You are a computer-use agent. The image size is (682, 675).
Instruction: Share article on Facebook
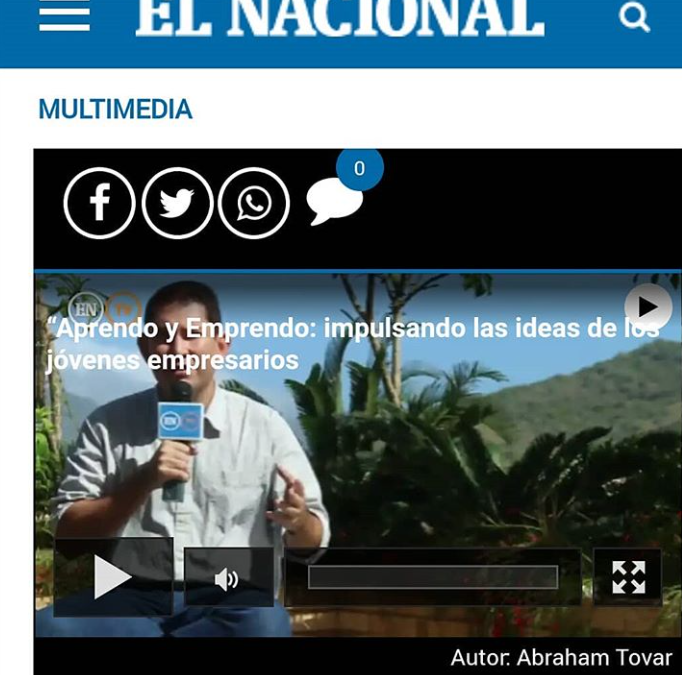tap(99, 203)
